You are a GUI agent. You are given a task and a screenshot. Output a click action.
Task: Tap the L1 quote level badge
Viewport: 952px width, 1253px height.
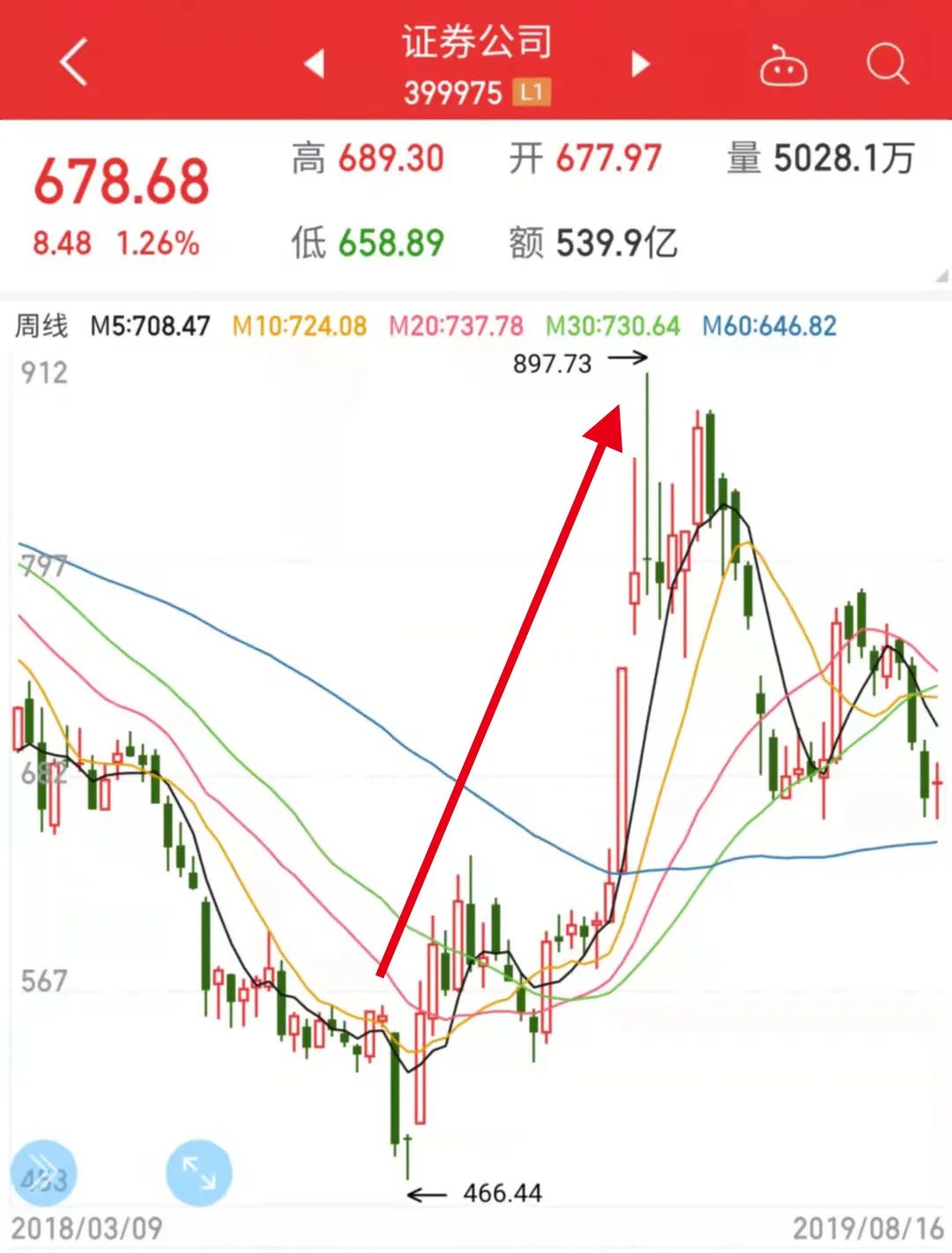pos(533,91)
